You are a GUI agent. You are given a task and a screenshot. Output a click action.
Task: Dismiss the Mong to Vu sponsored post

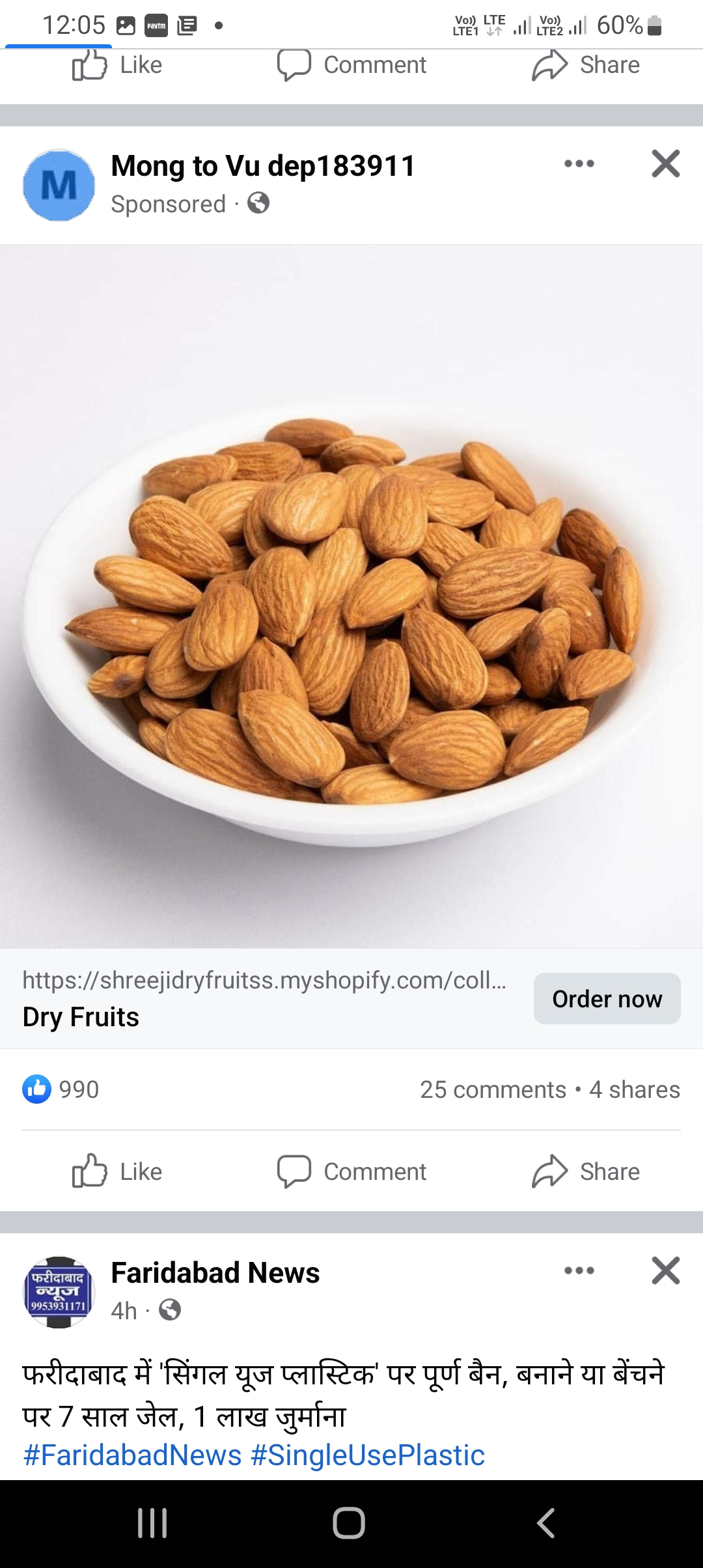point(665,163)
